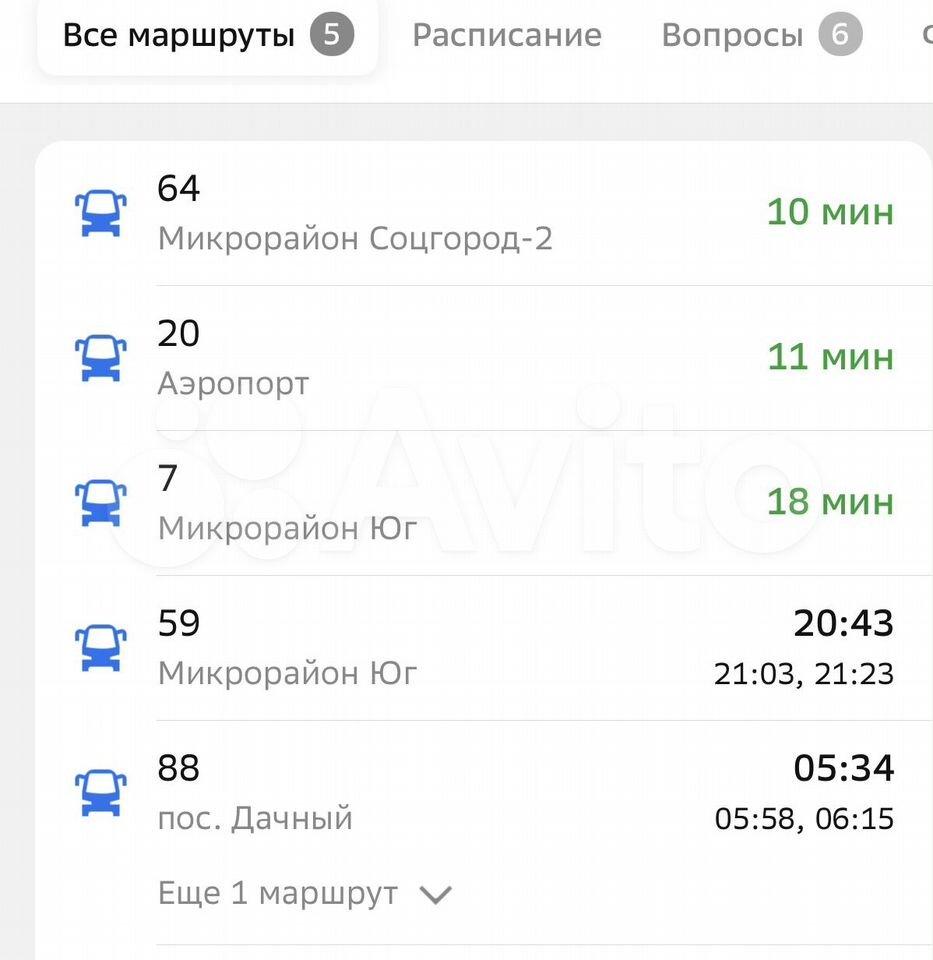The width and height of the screenshot is (933, 960).
Task: Open the Вопросы tab
Action: tap(760, 37)
